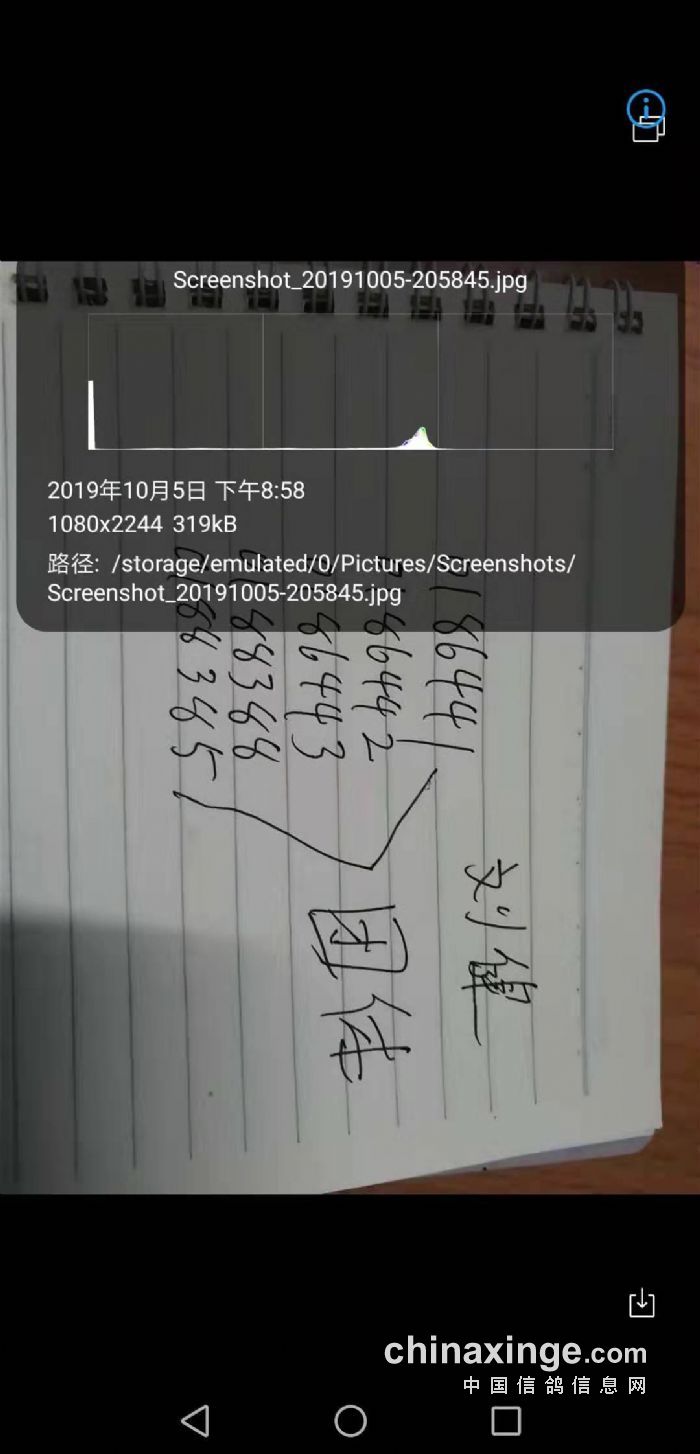Tap the image info icon

pyautogui.click(x=645, y=108)
